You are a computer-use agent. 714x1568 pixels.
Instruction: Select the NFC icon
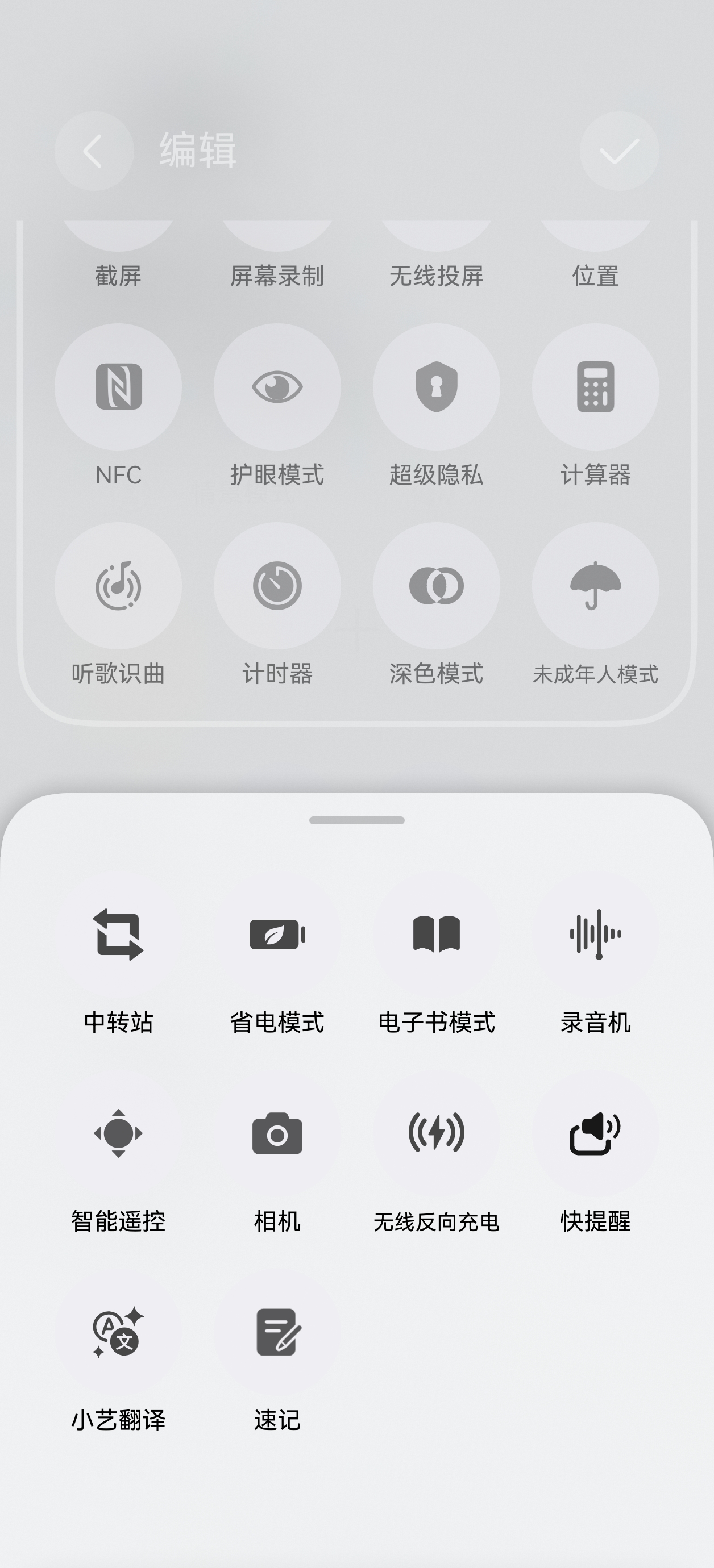[119, 386]
